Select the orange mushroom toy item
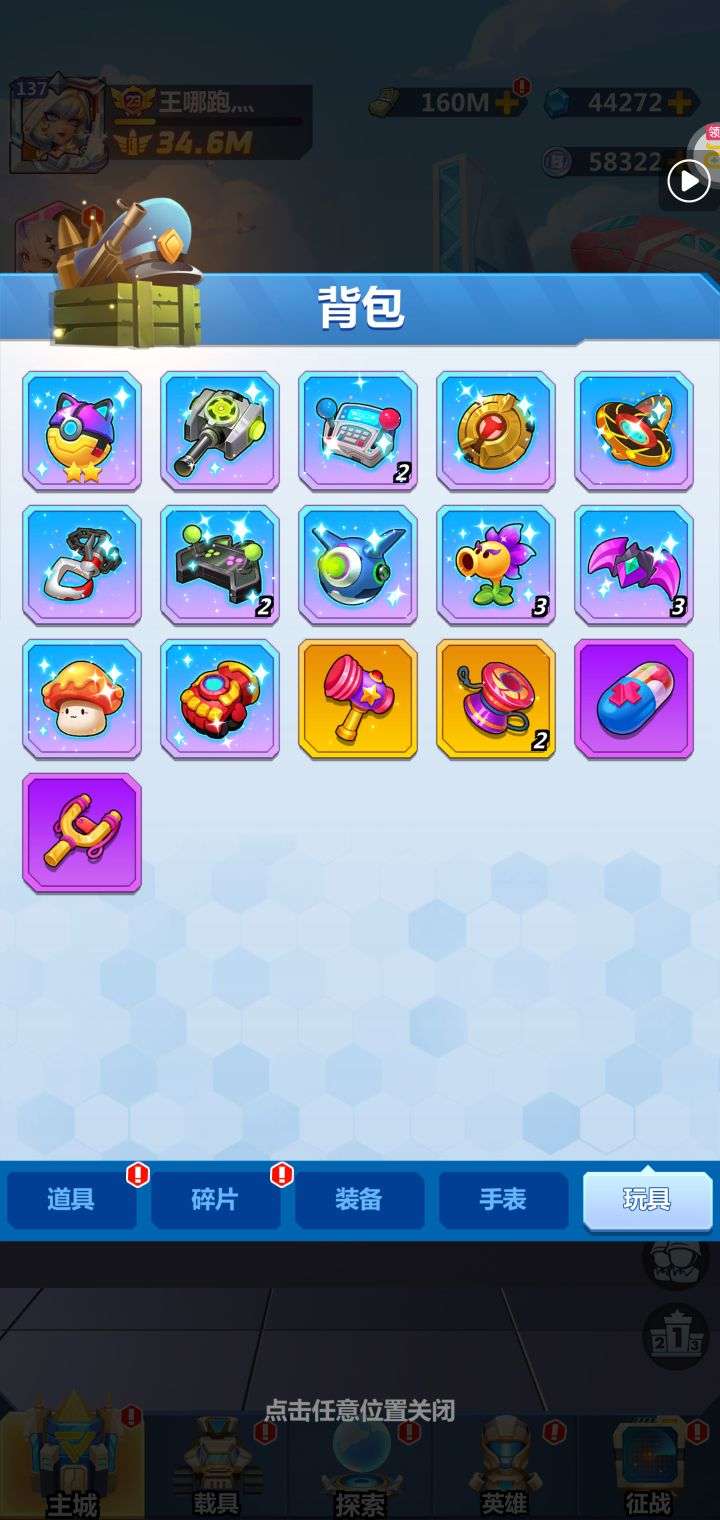720x1520 pixels. click(x=82, y=699)
